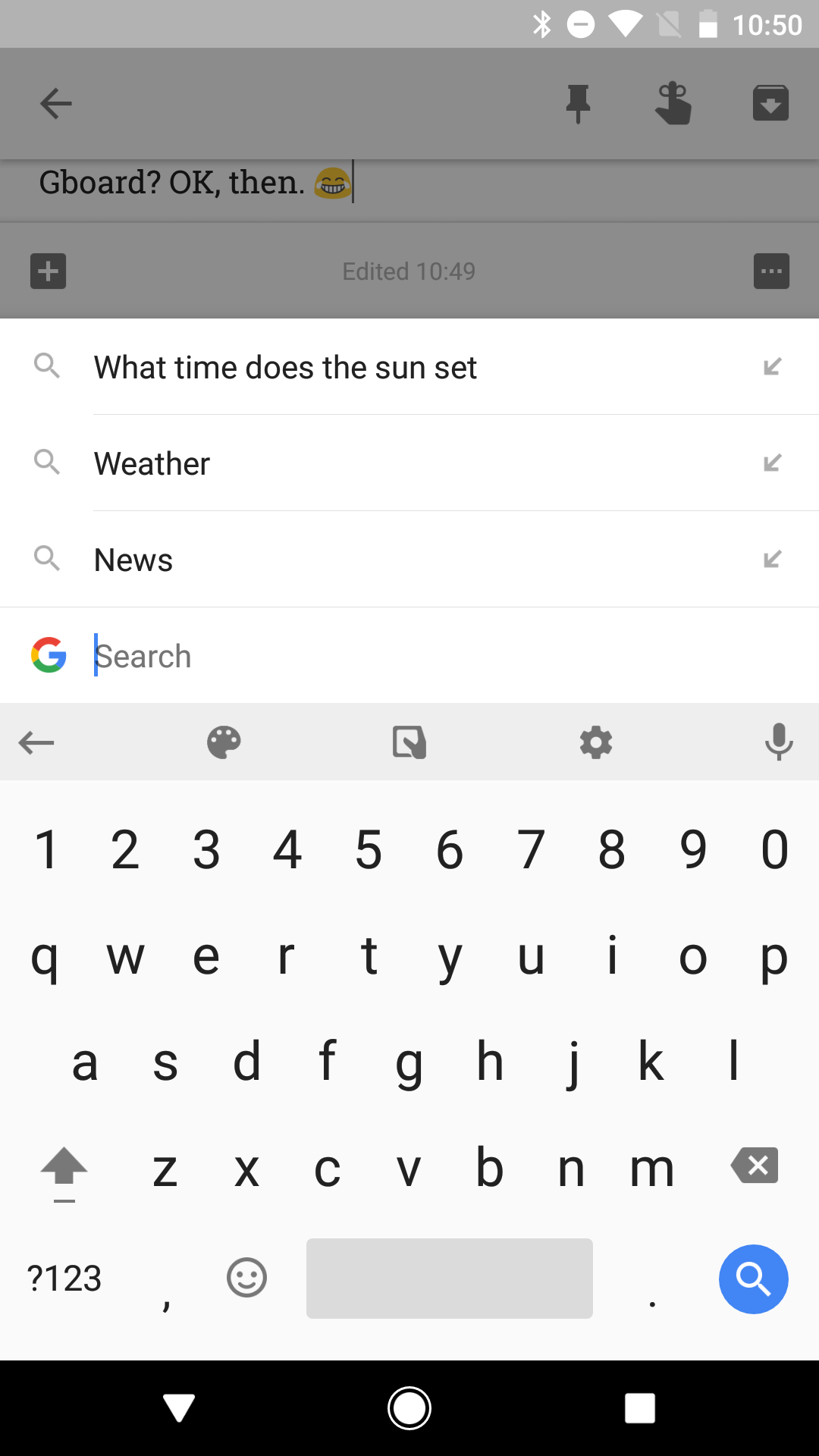Open keyboard themes palette

point(224,742)
